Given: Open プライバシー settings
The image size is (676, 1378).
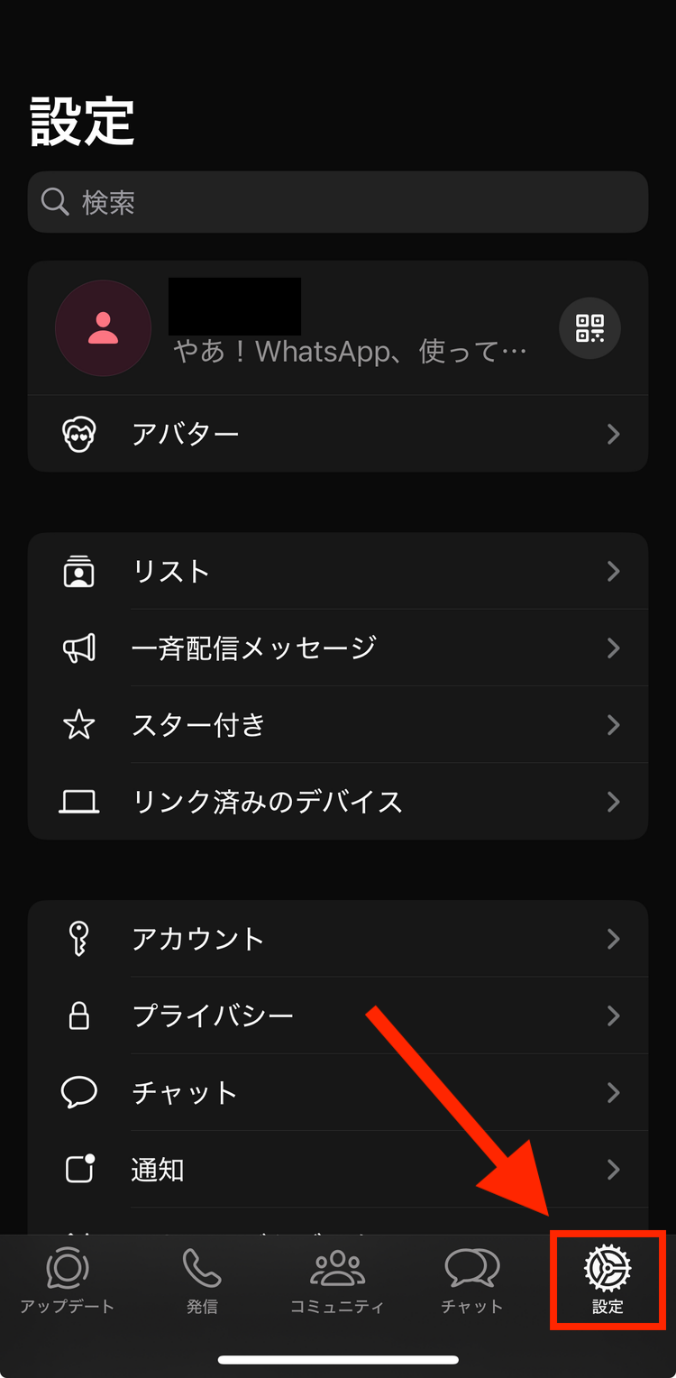Looking at the screenshot, I should pyautogui.click(x=338, y=1016).
